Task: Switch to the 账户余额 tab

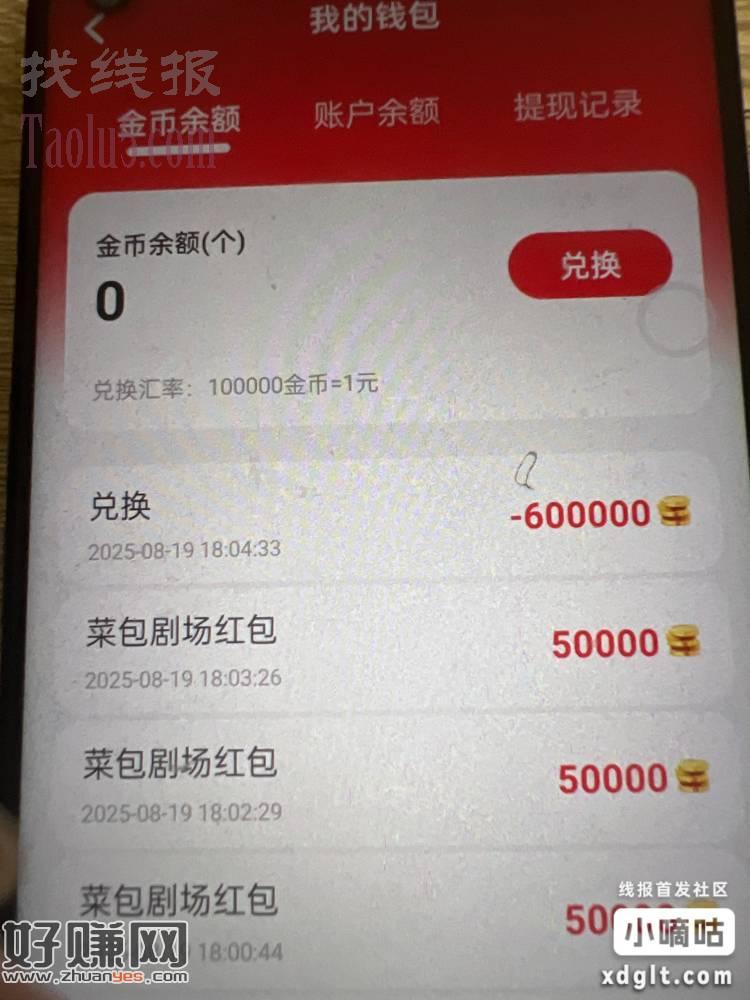Action: pyautogui.click(x=376, y=110)
